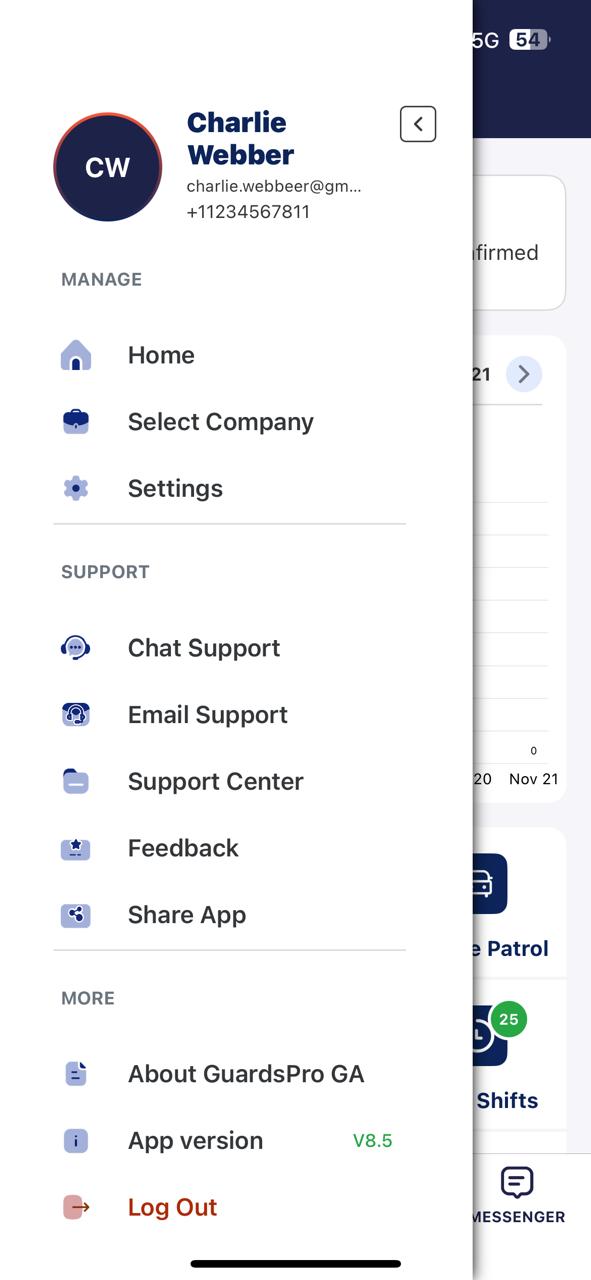Select Share App
This screenshot has width=591, height=1280.
pyautogui.click(x=229, y=915)
